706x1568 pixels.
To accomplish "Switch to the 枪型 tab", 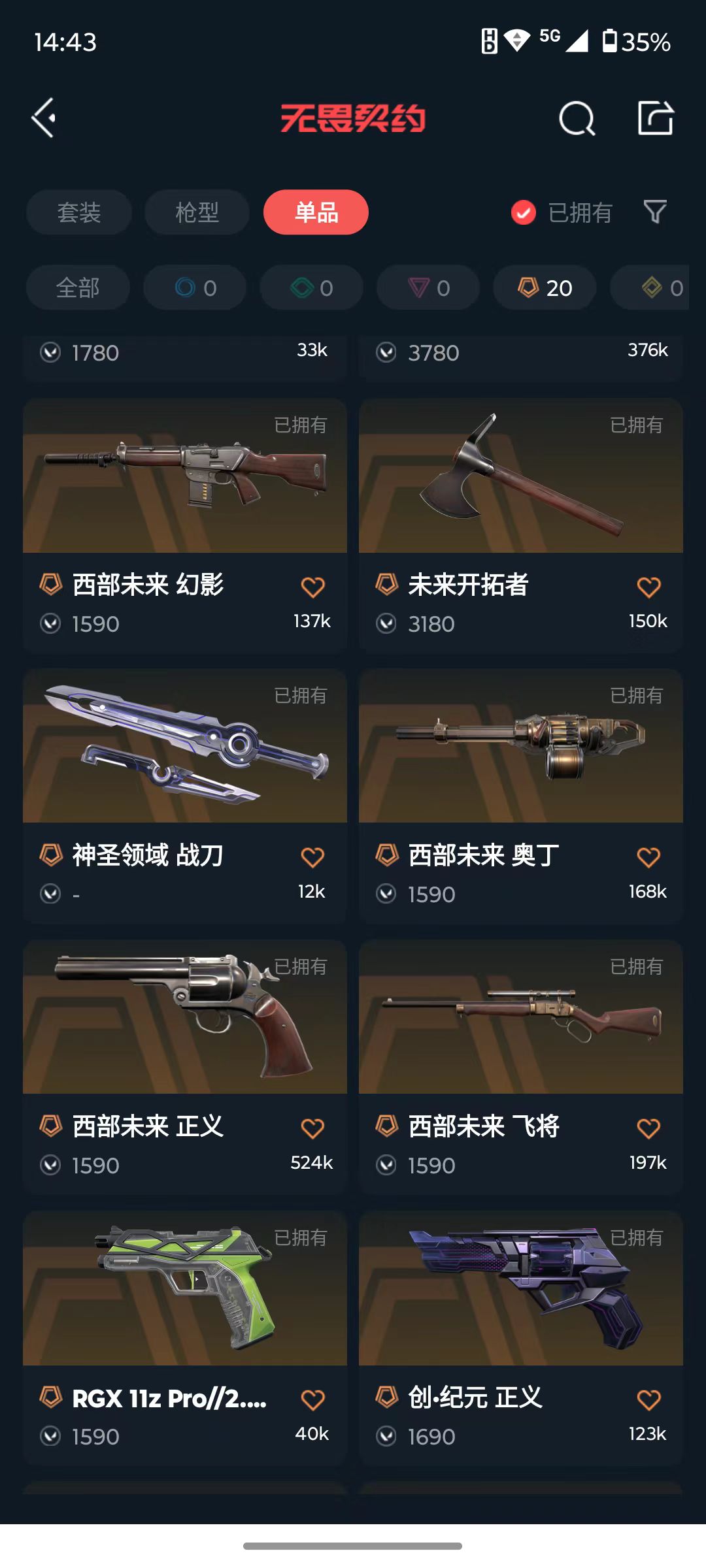I will 197,212.
